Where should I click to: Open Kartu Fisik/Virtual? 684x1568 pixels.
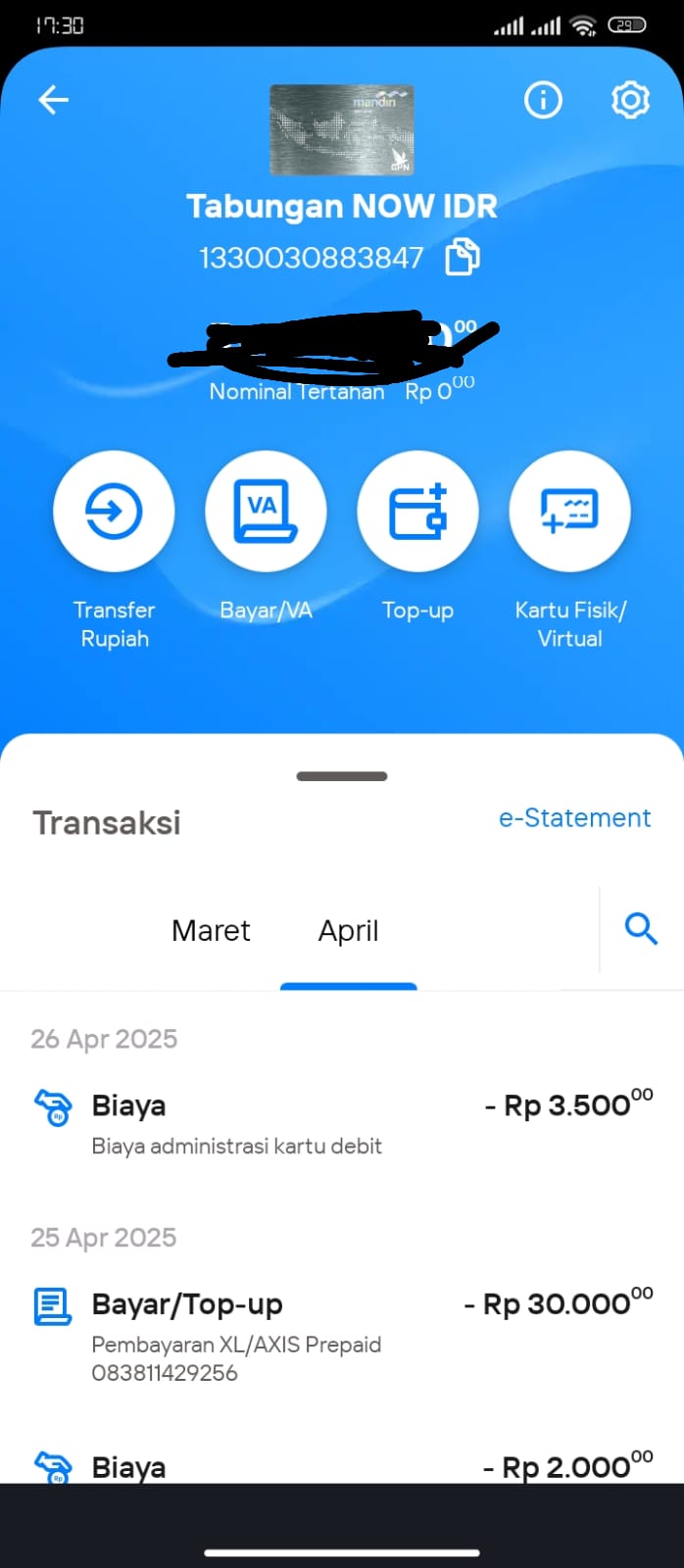click(570, 511)
